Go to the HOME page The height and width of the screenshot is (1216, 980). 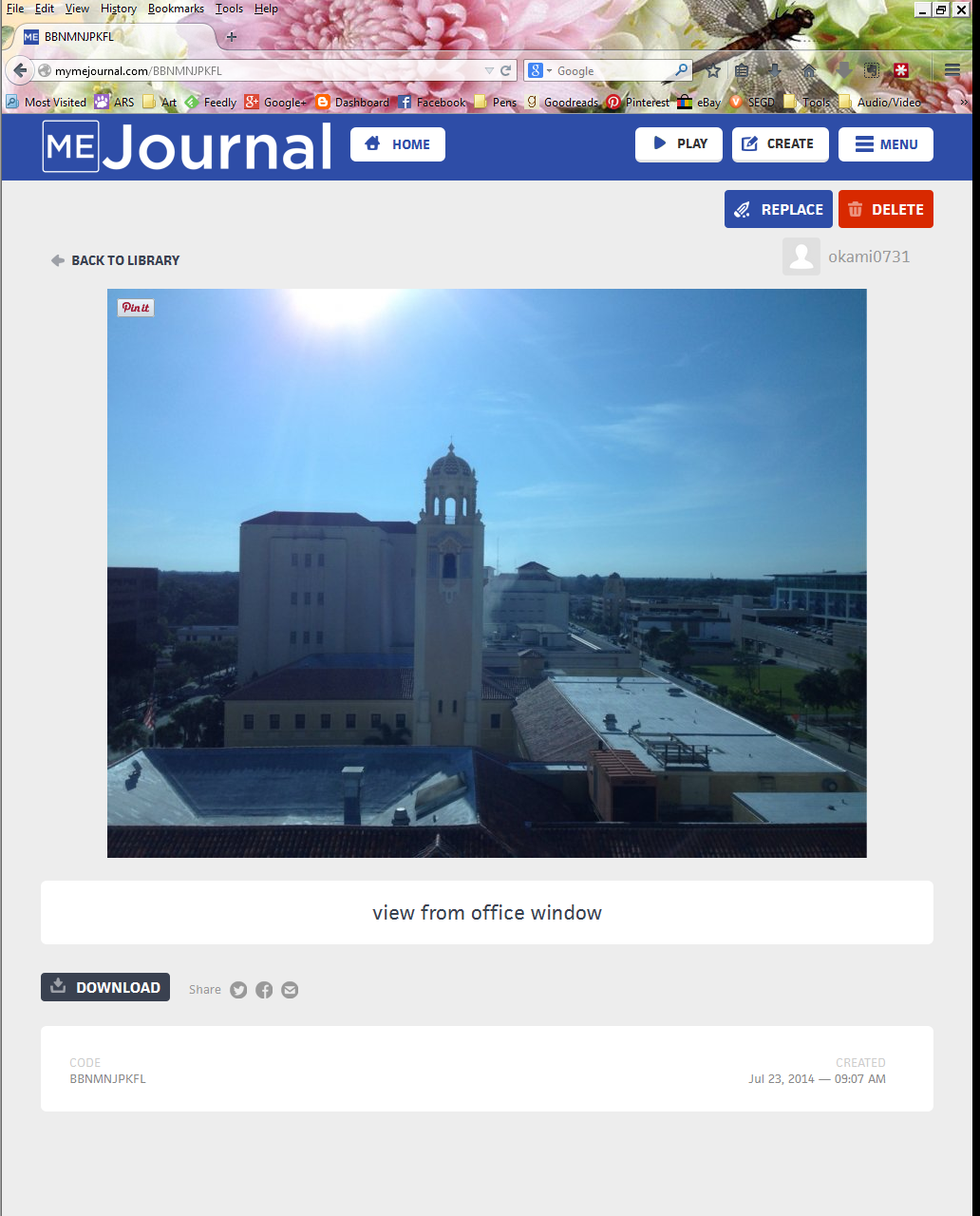(x=397, y=144)
